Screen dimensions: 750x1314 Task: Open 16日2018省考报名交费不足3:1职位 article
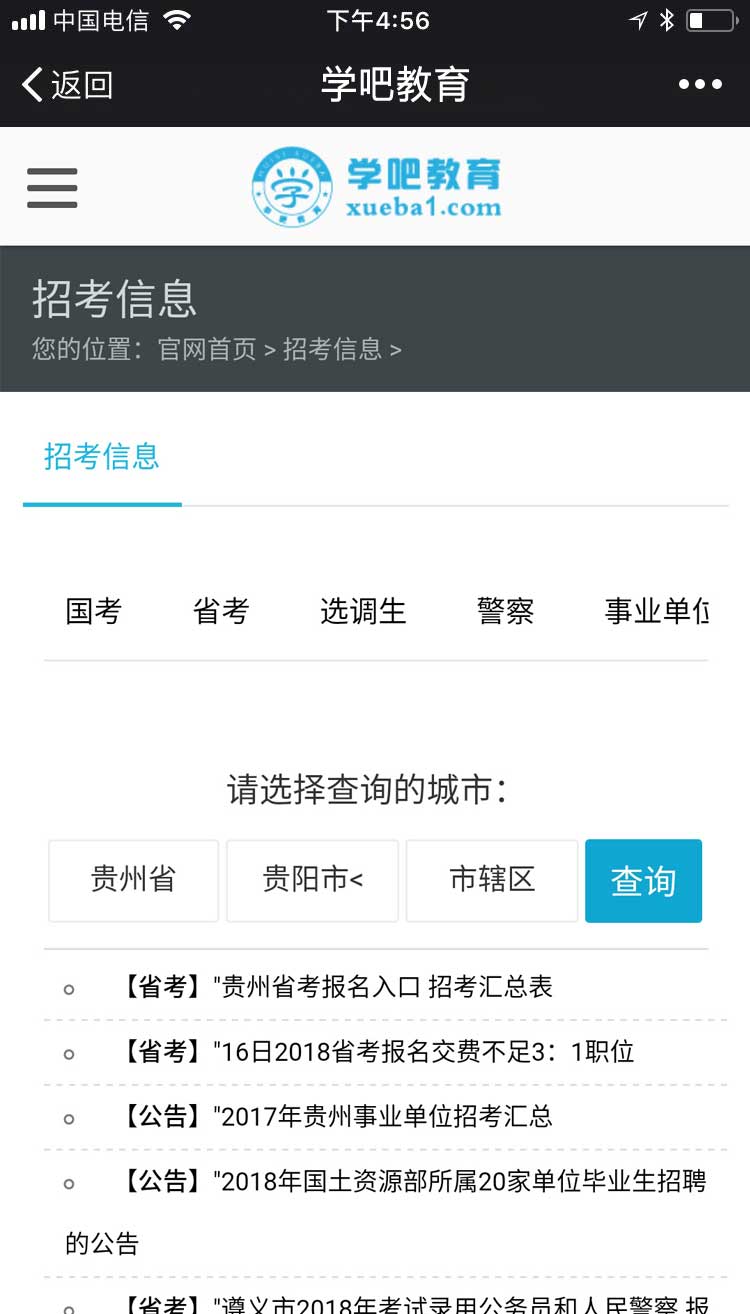click(427, 1052)
